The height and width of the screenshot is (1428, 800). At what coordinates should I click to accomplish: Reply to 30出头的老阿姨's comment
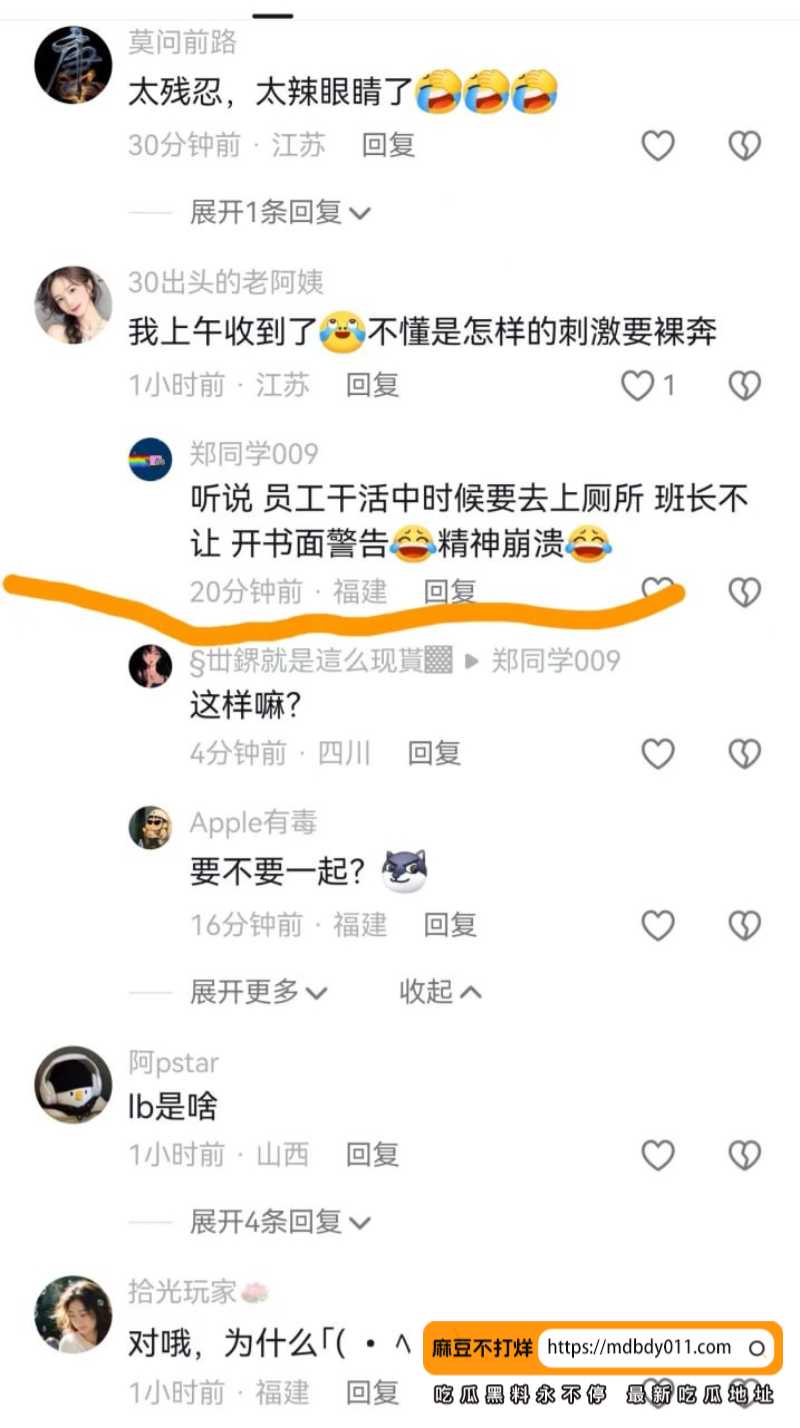373,385
